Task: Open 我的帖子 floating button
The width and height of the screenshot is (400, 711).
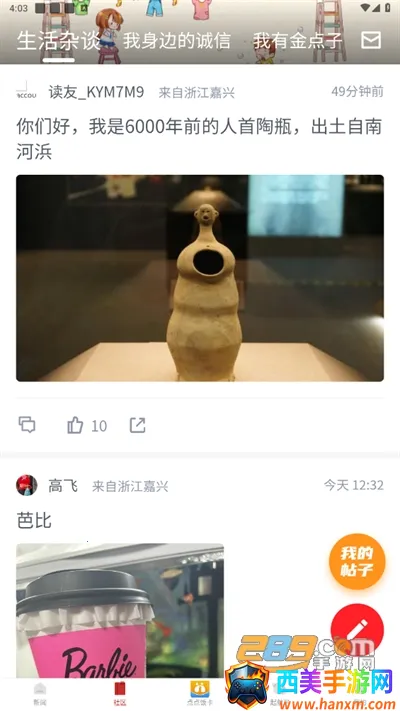Action: [x=357, y=561]
